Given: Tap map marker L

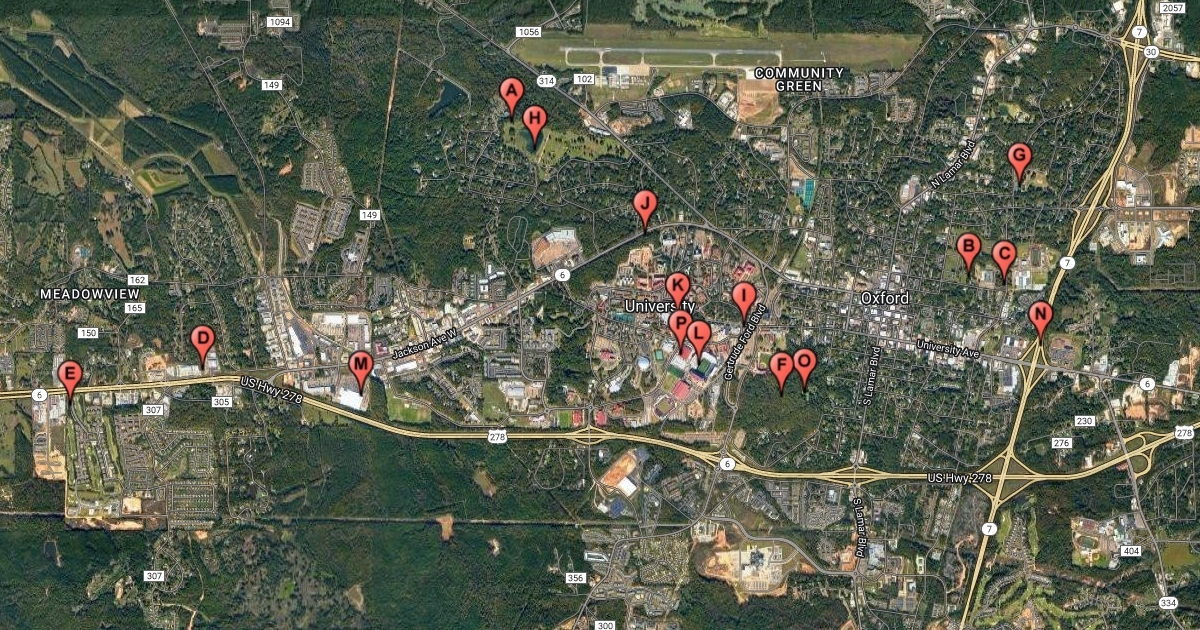Looking at the screenshot, I should [x=698, y=336].
